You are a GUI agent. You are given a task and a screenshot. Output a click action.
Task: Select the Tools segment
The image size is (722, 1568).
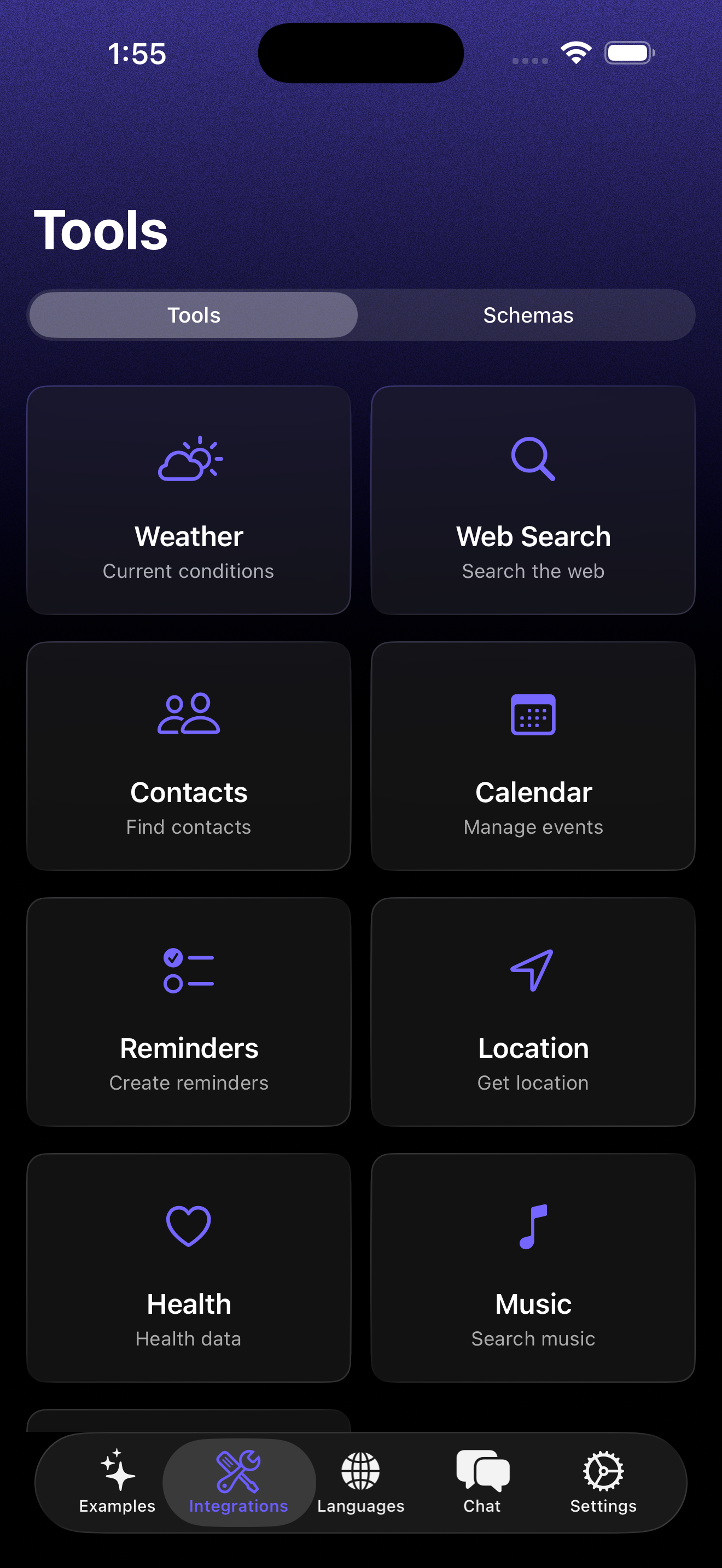pos(194,315)
